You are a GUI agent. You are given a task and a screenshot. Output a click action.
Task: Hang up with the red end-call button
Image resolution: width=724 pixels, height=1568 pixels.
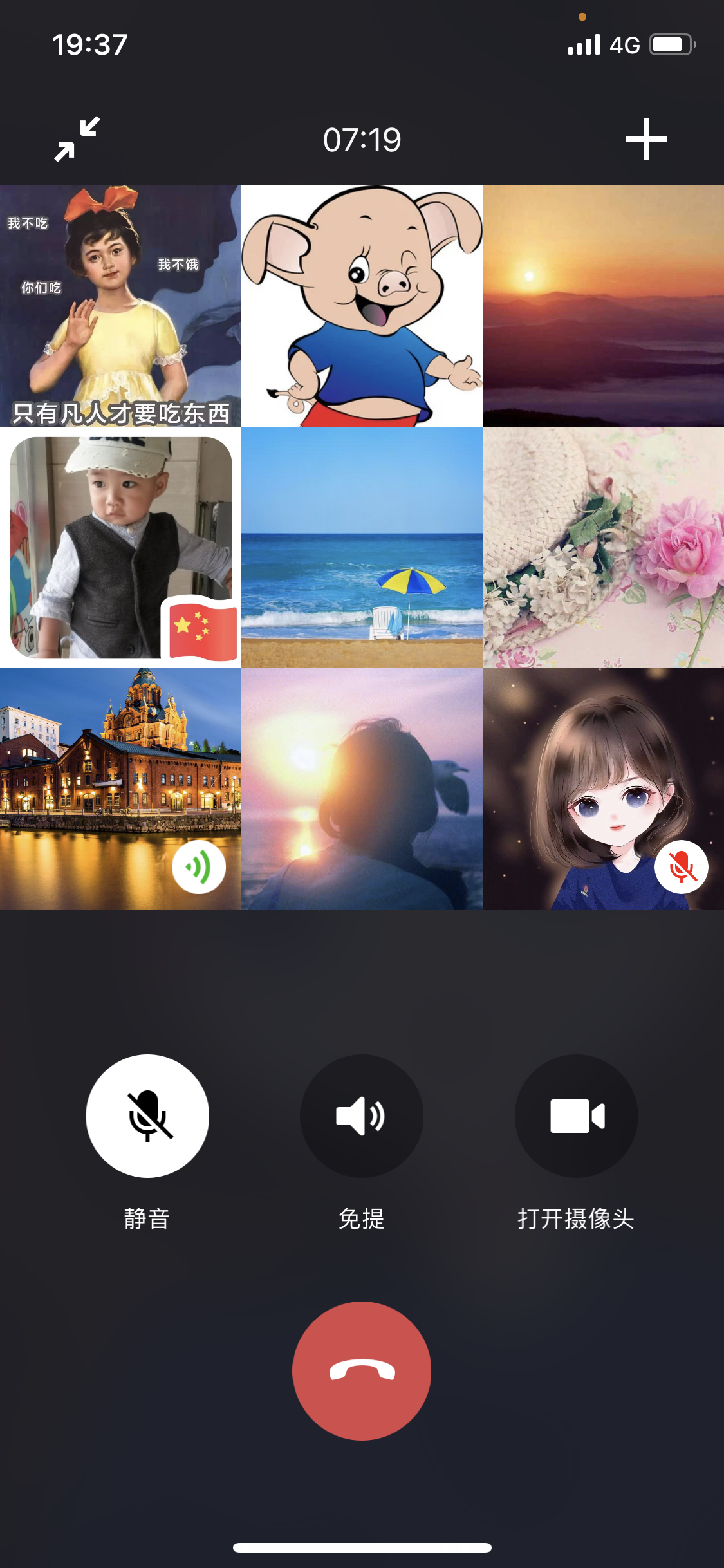coord(362,1371)
